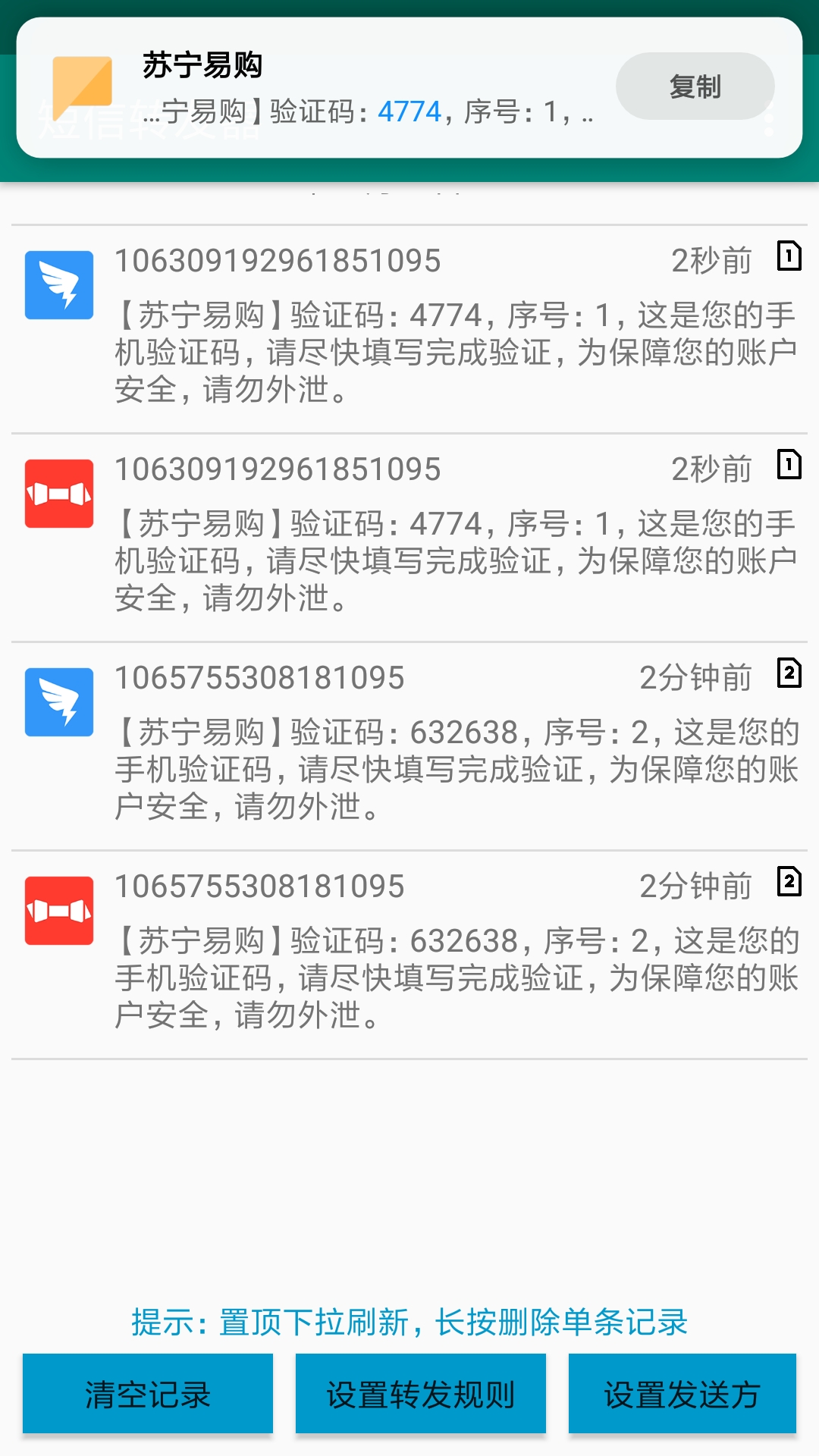819x1456 pixels.
Task: Tap 复制 to copy the verification code
Action: [695, 86]
